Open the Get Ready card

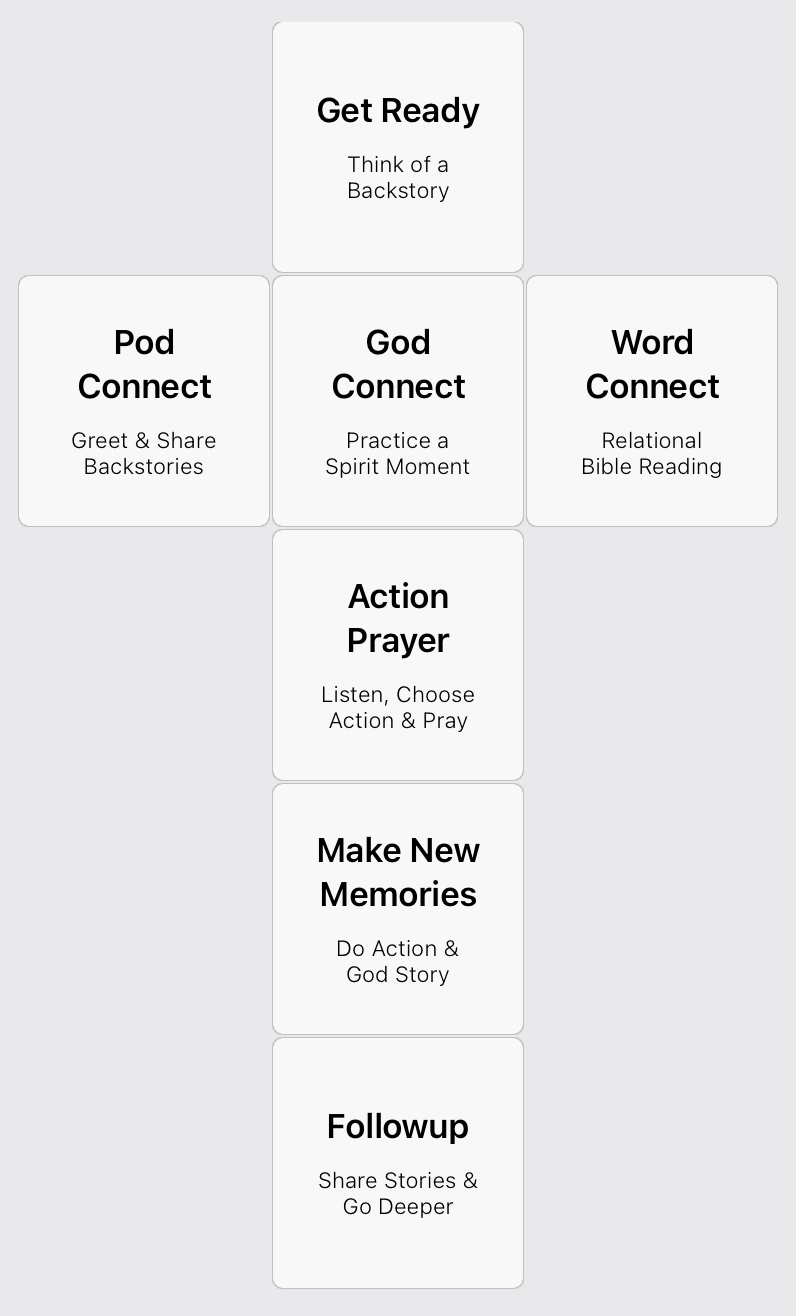point(398,147)
